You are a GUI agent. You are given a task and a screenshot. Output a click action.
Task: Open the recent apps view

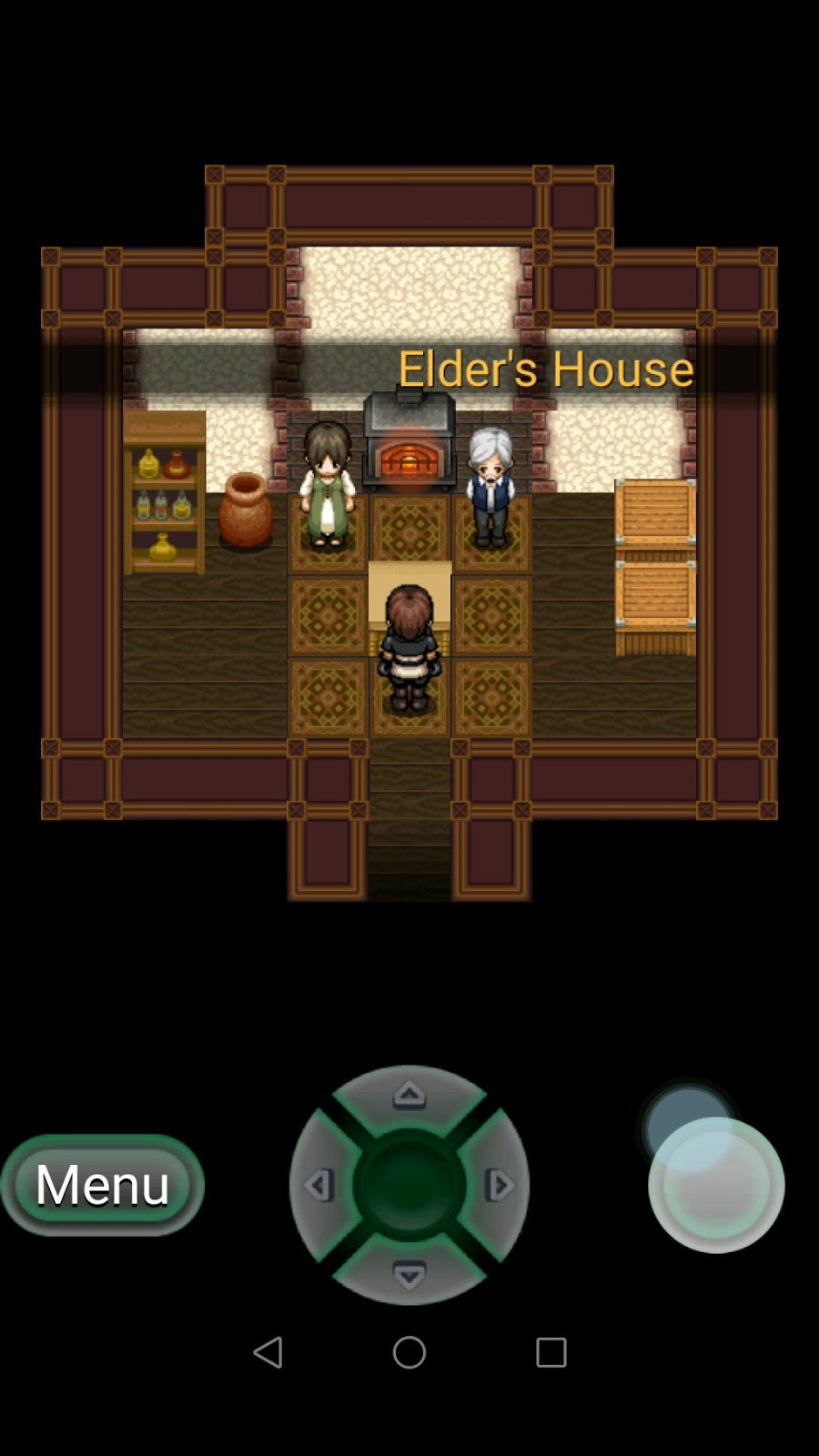click(x=551, y=1352)
